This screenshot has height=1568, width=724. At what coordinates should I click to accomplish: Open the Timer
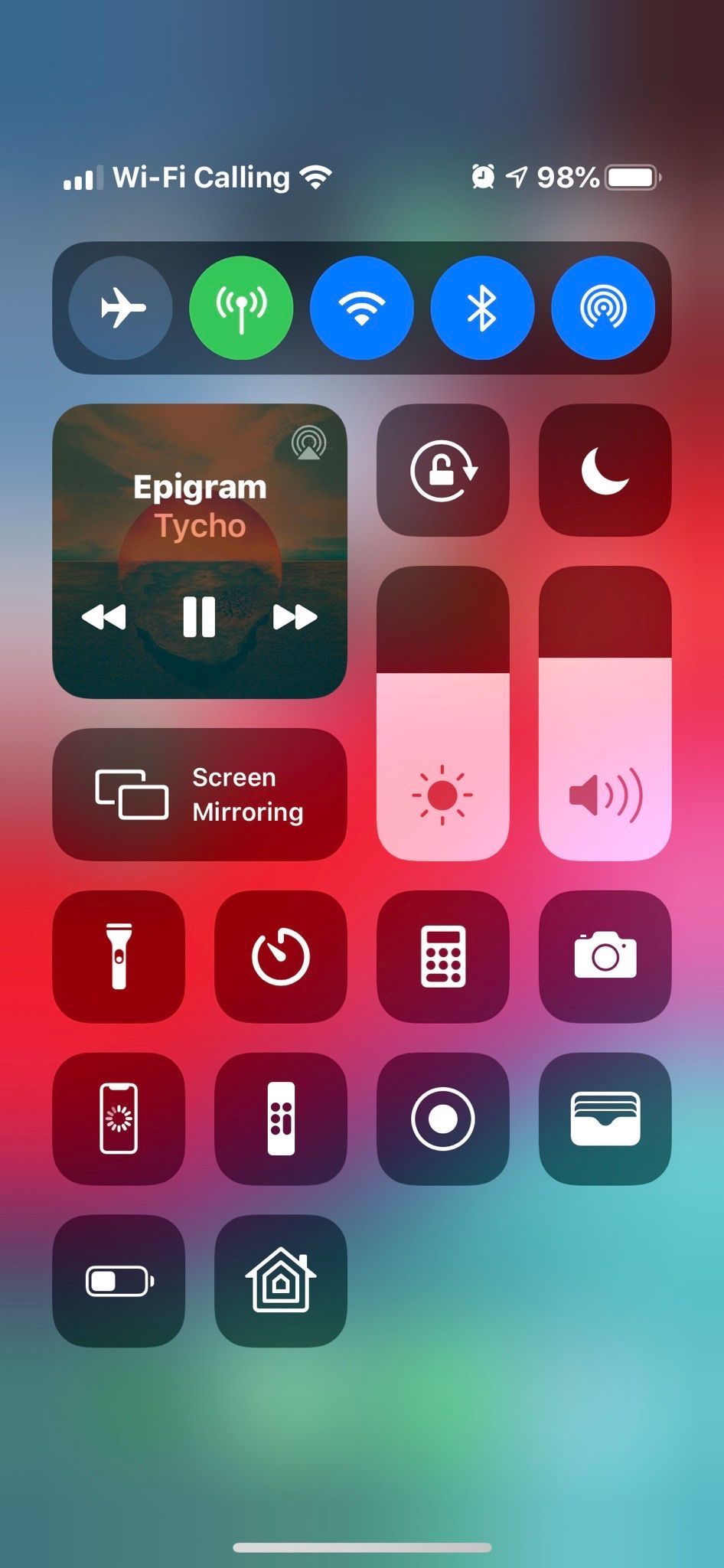pyautogui.click(x=281, y=956)
